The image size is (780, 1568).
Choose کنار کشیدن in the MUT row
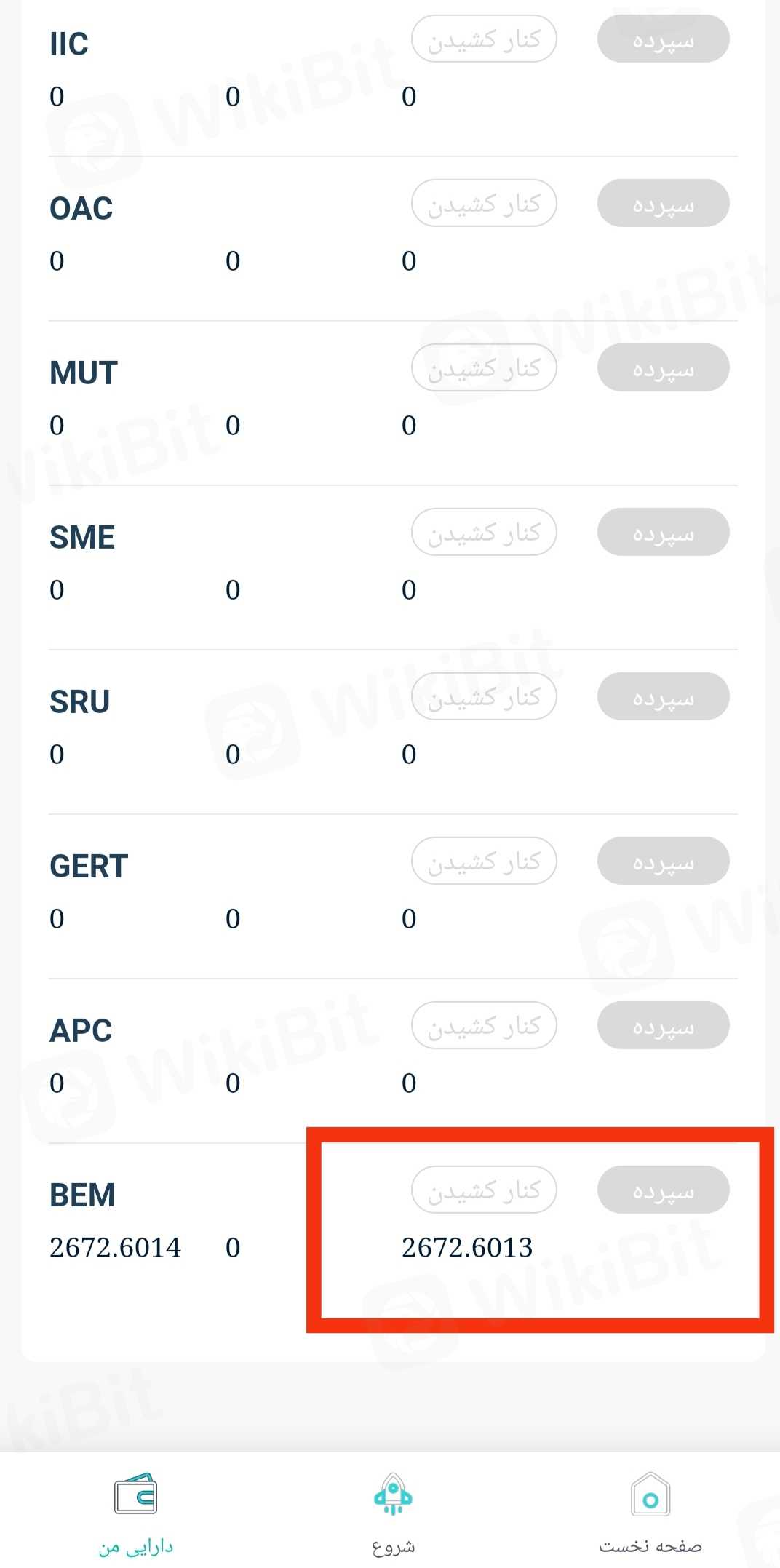coord(484,368)
